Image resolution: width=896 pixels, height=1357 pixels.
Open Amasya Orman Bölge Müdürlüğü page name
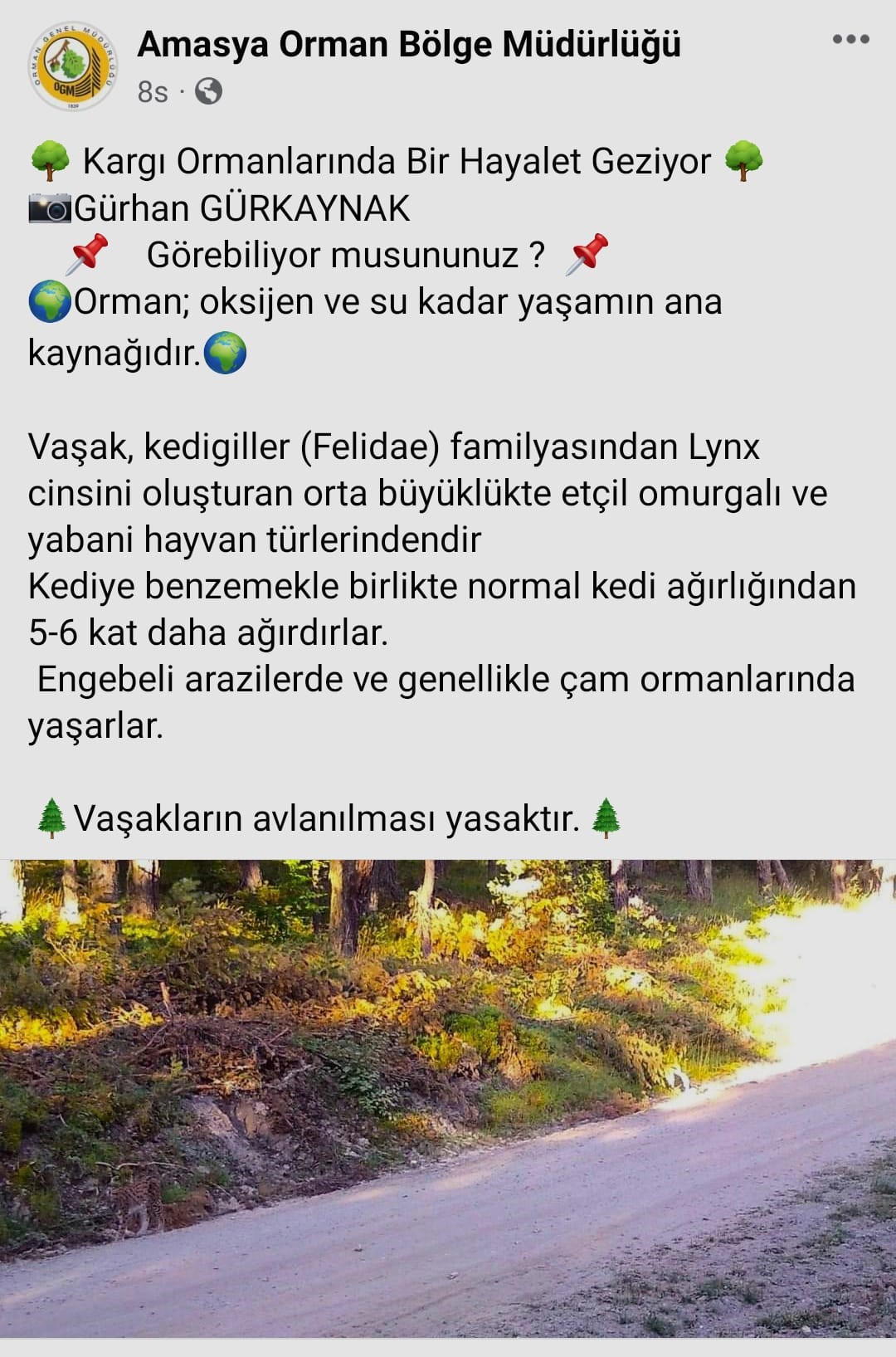pyautogui.click(x=408, y=45)
